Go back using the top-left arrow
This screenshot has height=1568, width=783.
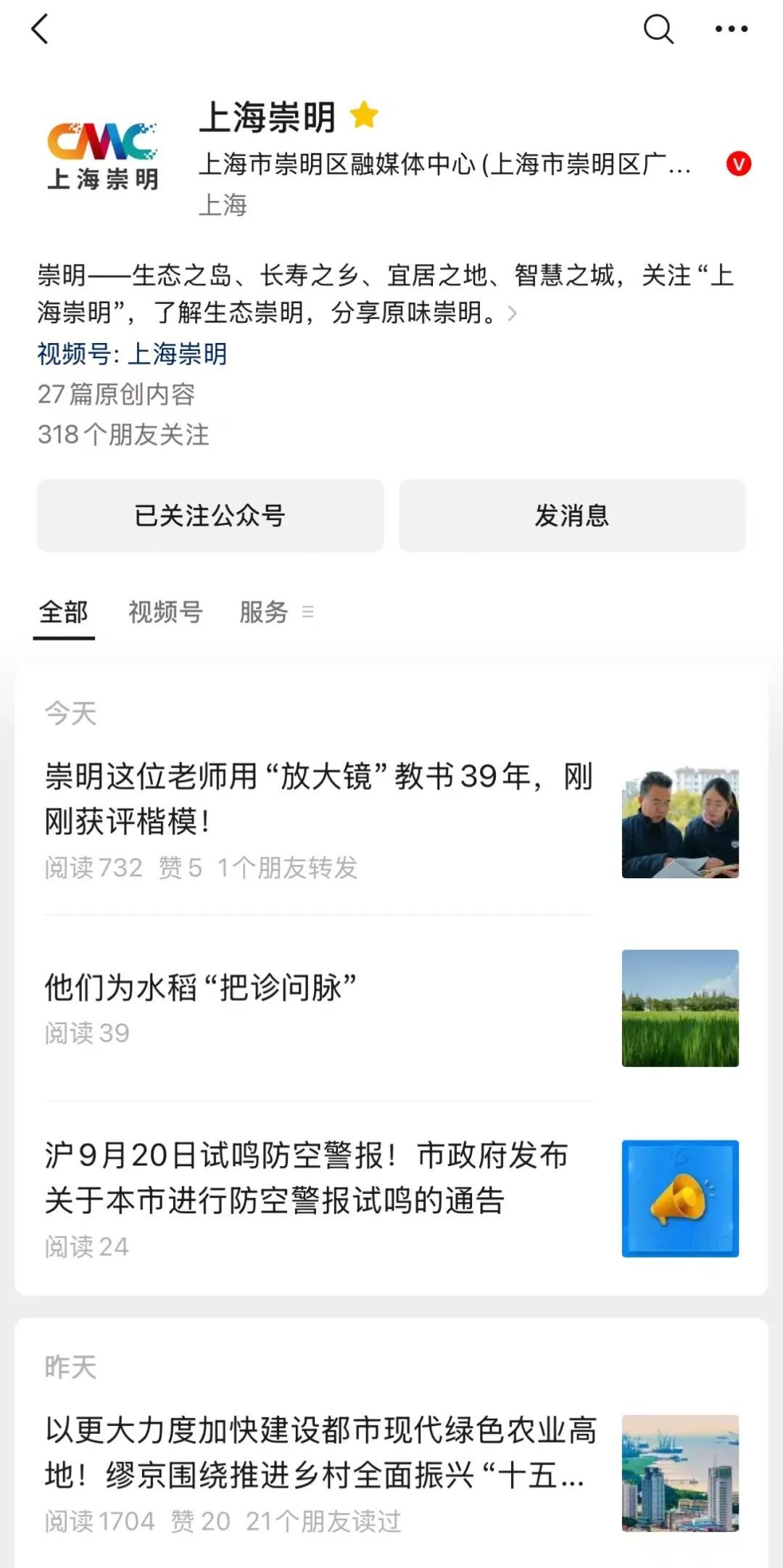pyautogui.click(x=41, y=30)
